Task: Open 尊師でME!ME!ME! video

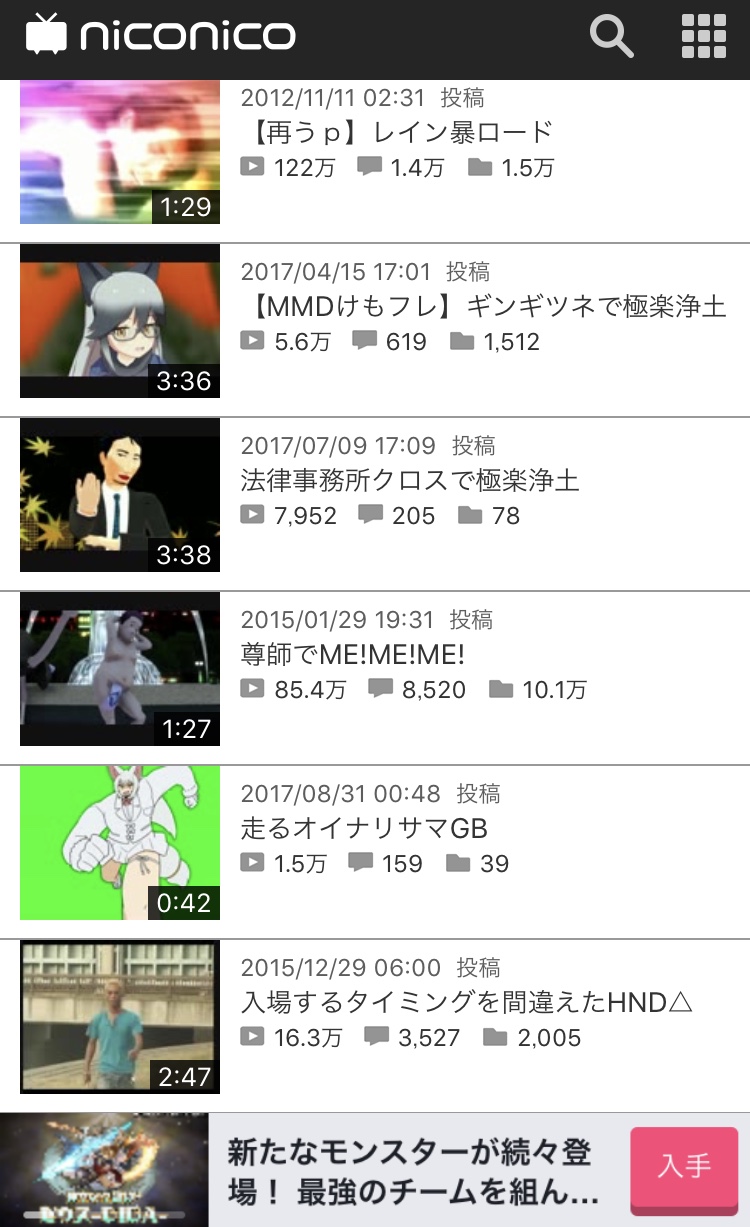Action: [x=353, y=654]
